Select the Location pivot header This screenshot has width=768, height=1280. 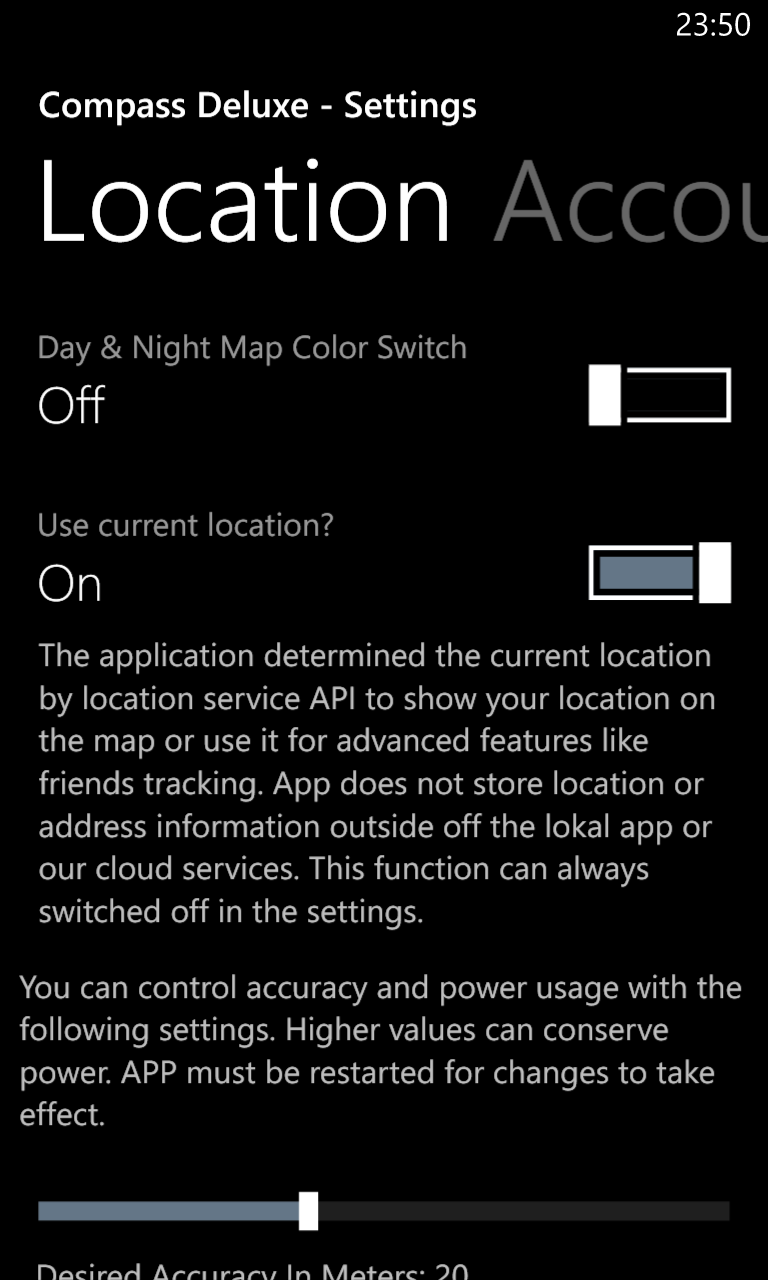click(245, 202)
